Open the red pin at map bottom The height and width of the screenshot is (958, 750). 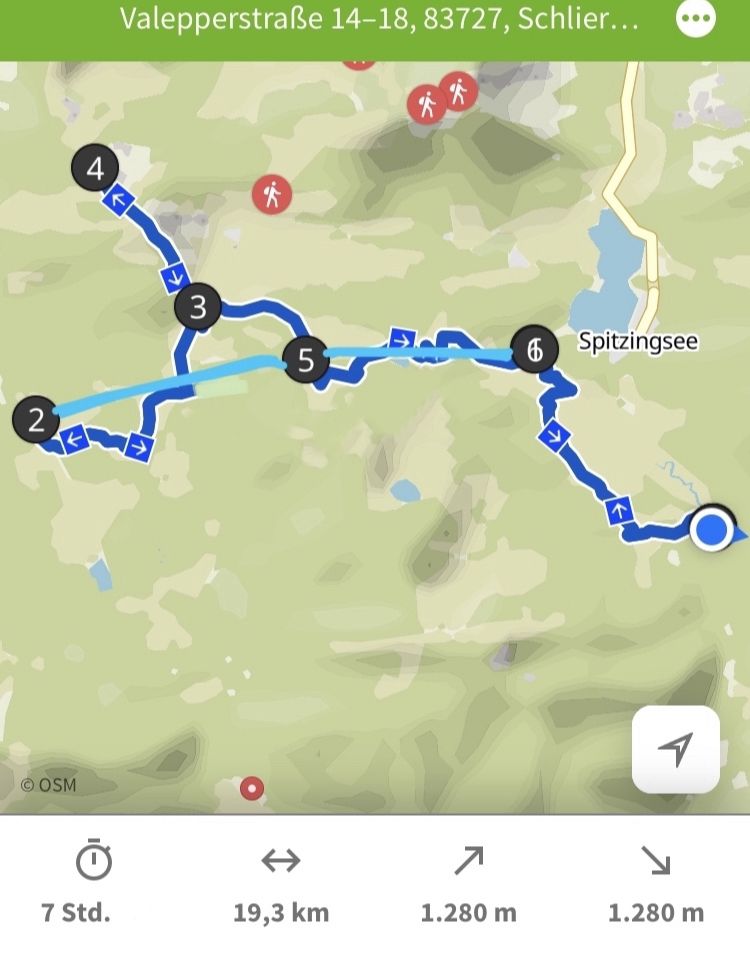point(252,788)
